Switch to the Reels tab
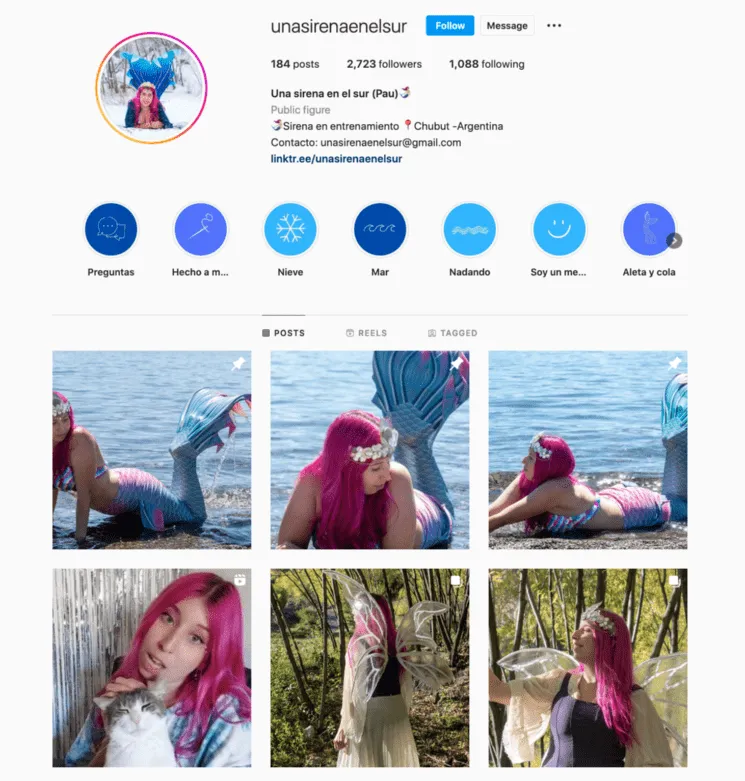Viewport: 745px width, 781px height. pos(366,333)
